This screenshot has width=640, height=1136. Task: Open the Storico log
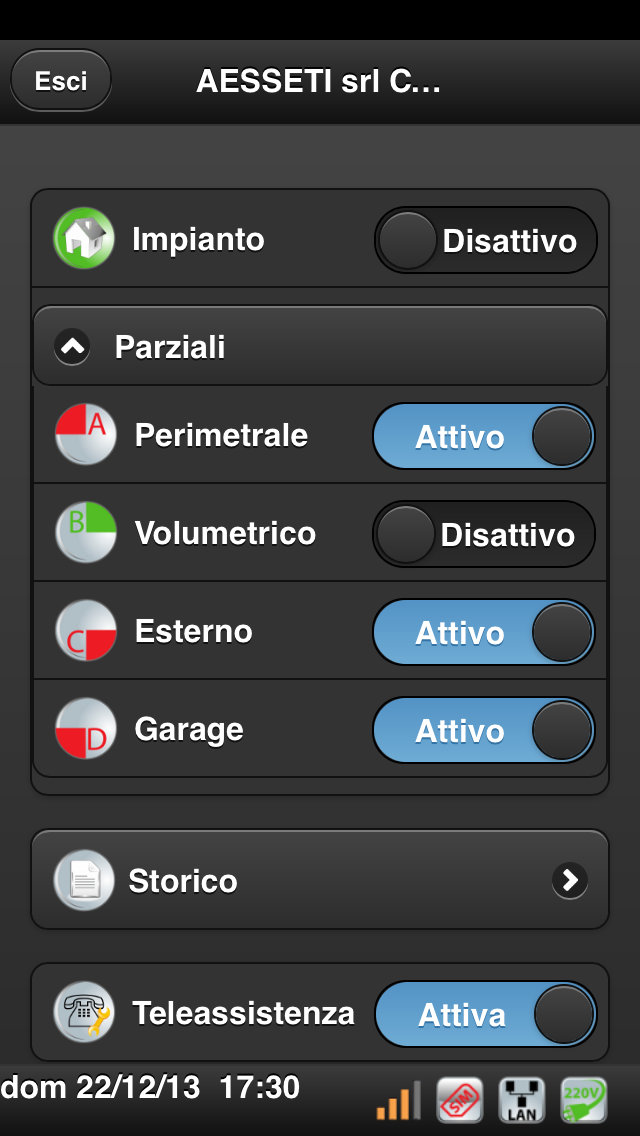(x=320, y=880)
